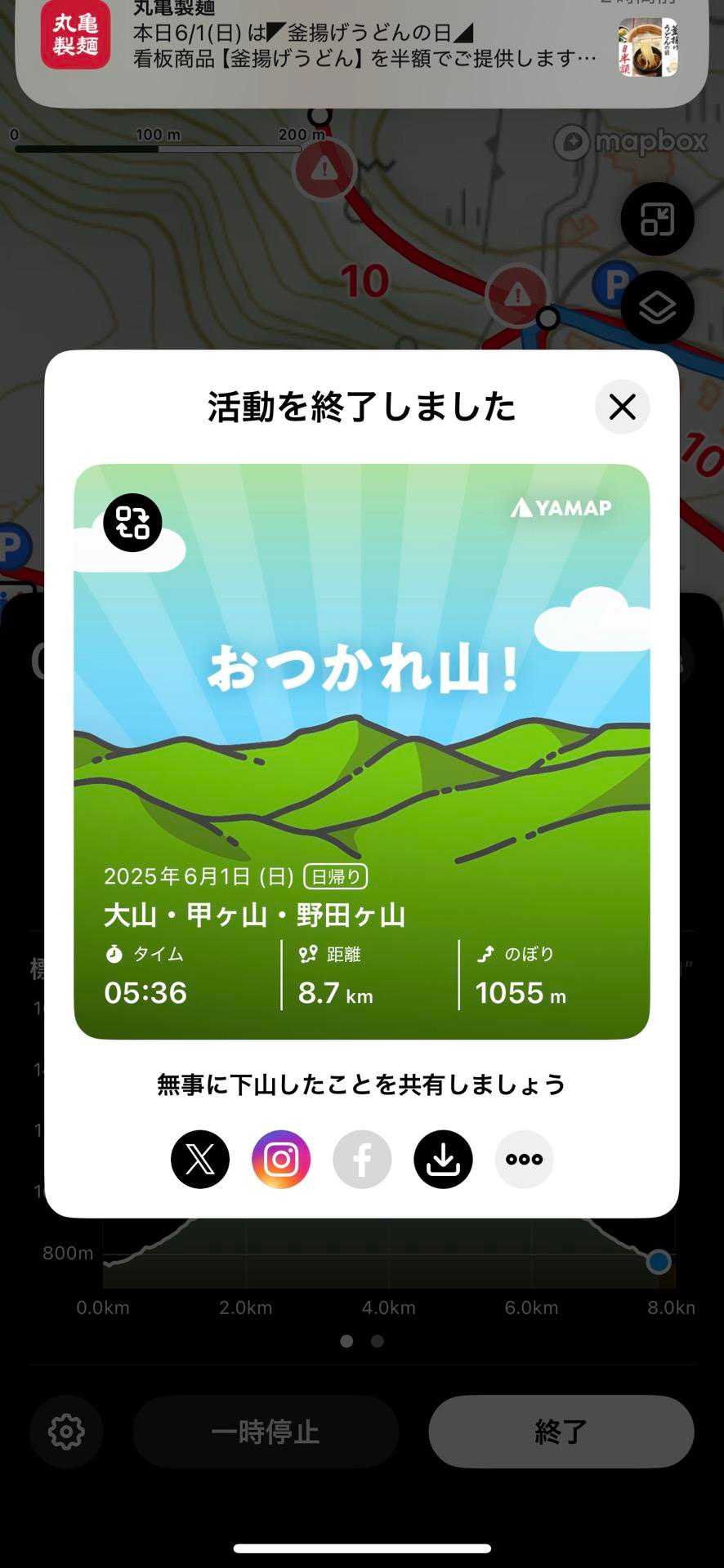This screenshot has width=724, height=1568.
Task: Close the activity finished dialog
Action: coord(622,407)
